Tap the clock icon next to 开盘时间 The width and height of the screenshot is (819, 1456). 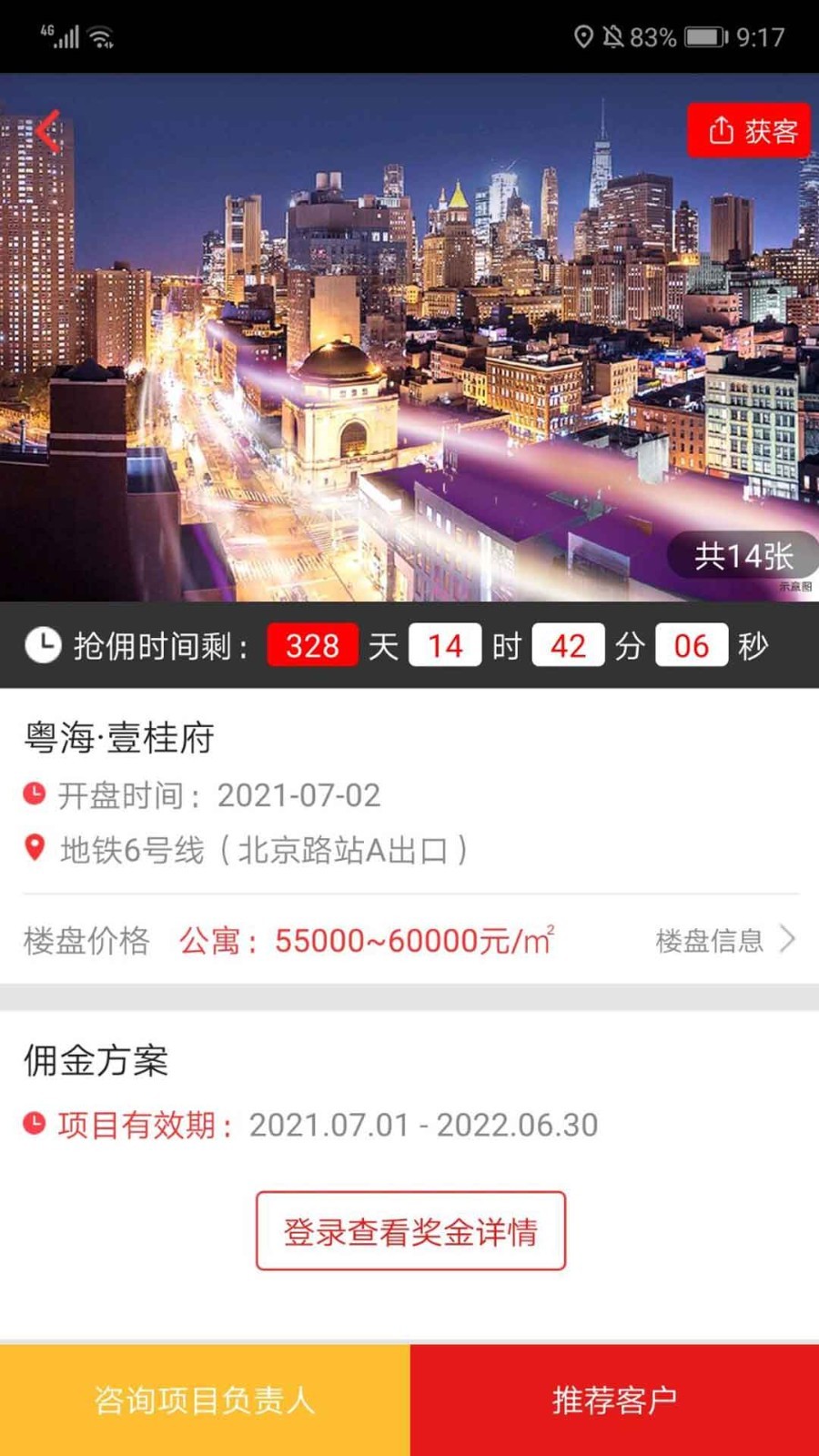coord(34,794)
